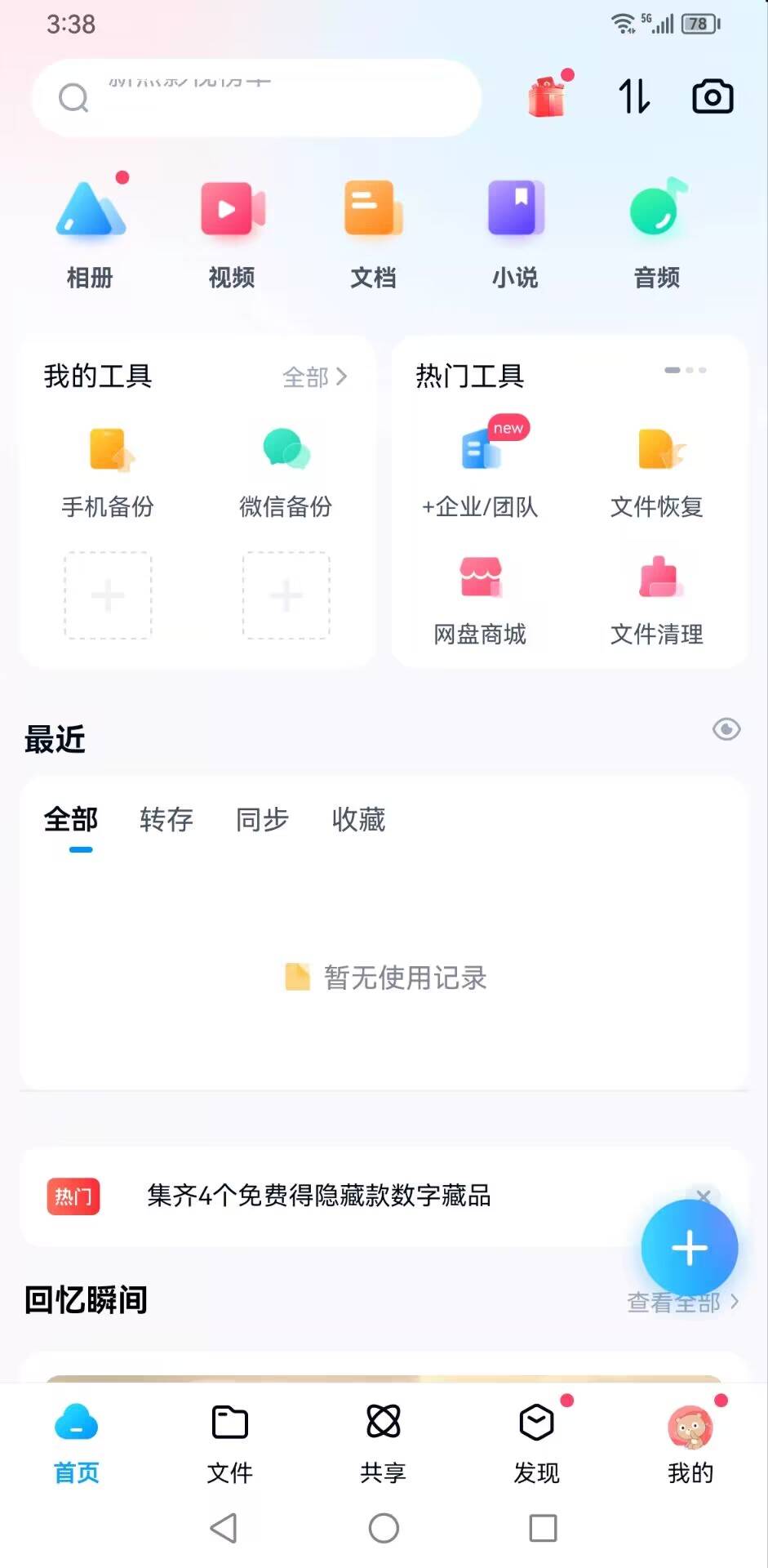Tap the blue plus floating button
Image resolution: width=768 pixels, height=1568 pixels.
point(689,1248)
